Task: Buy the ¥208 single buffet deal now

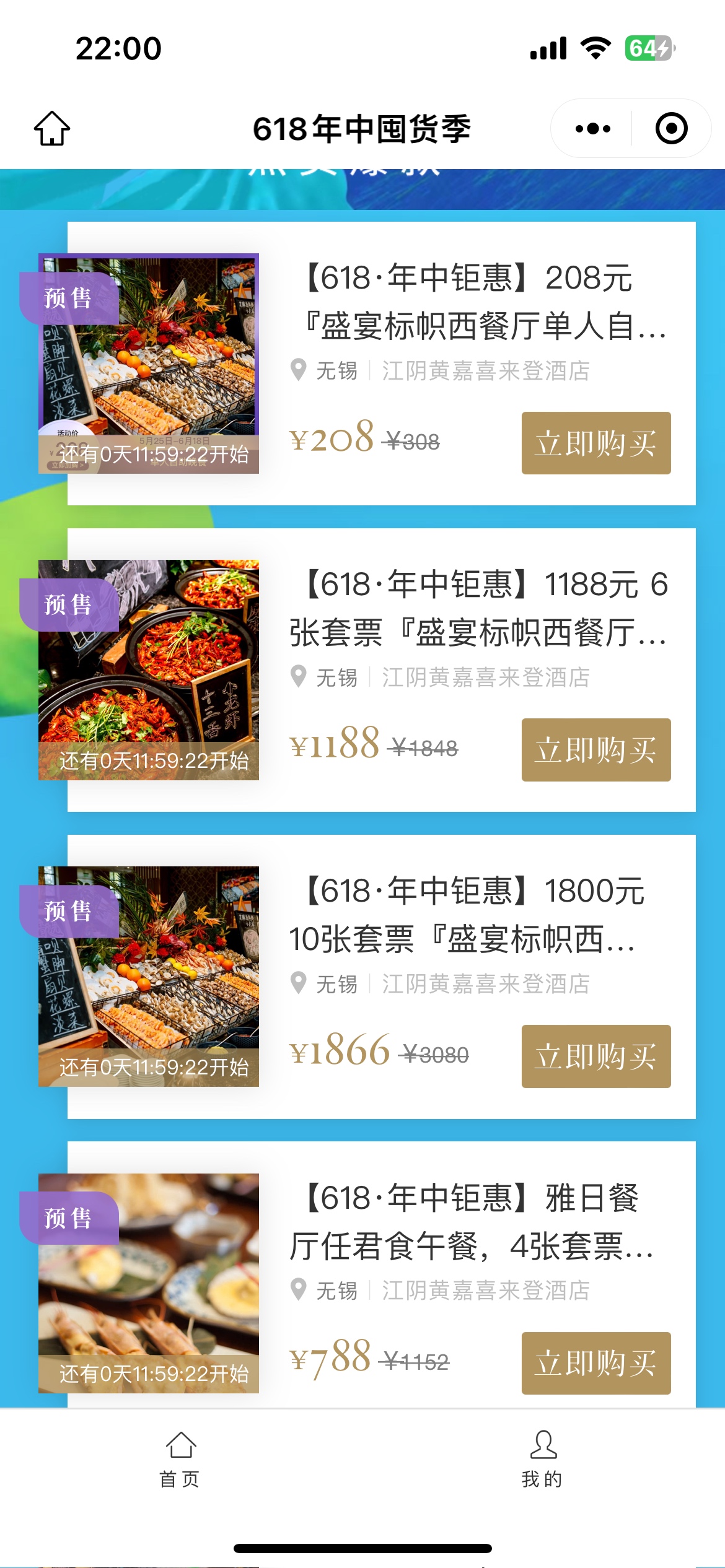Action: (595, 443)
